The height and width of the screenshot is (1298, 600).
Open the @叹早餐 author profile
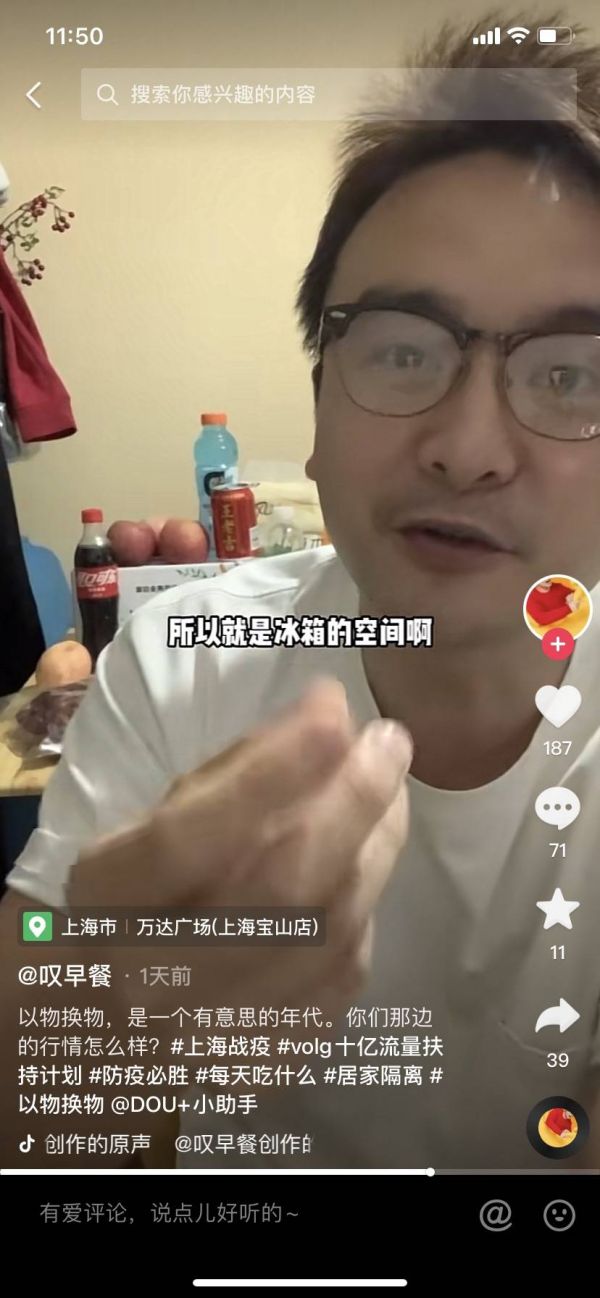point(65,976)
